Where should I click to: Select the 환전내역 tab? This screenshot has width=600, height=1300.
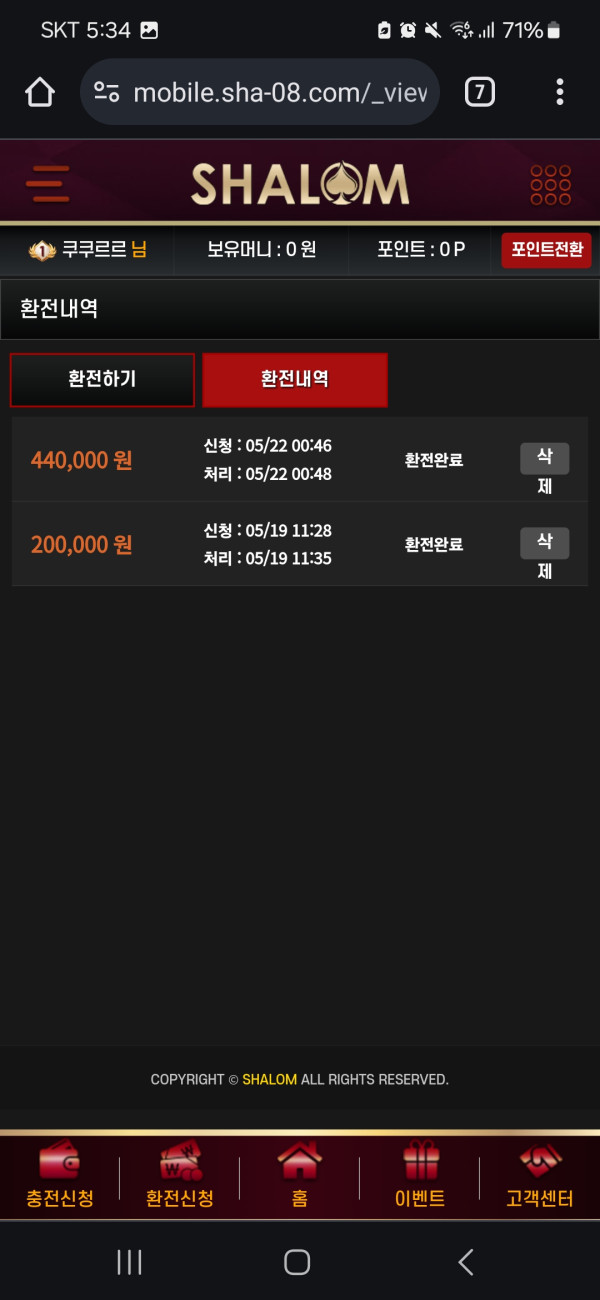click(295, 380)
